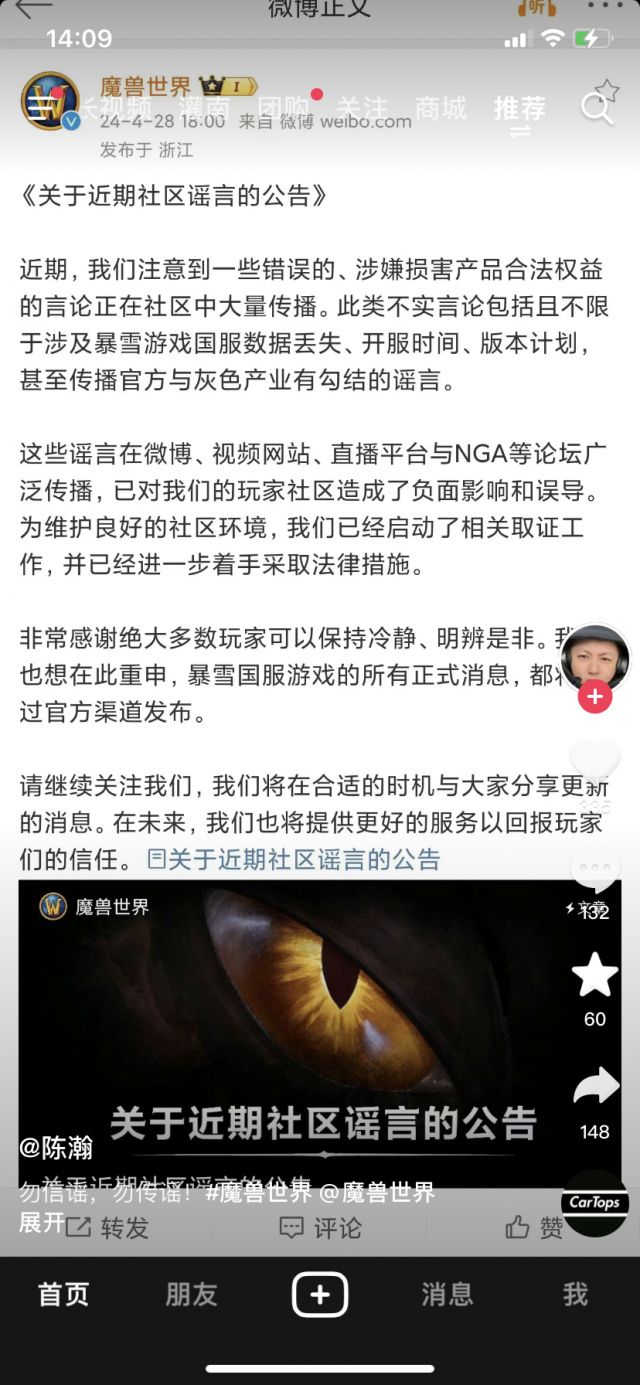
Task: Open comments bubble showing 132
Action: pyautogui.click(x=595, y=875)
